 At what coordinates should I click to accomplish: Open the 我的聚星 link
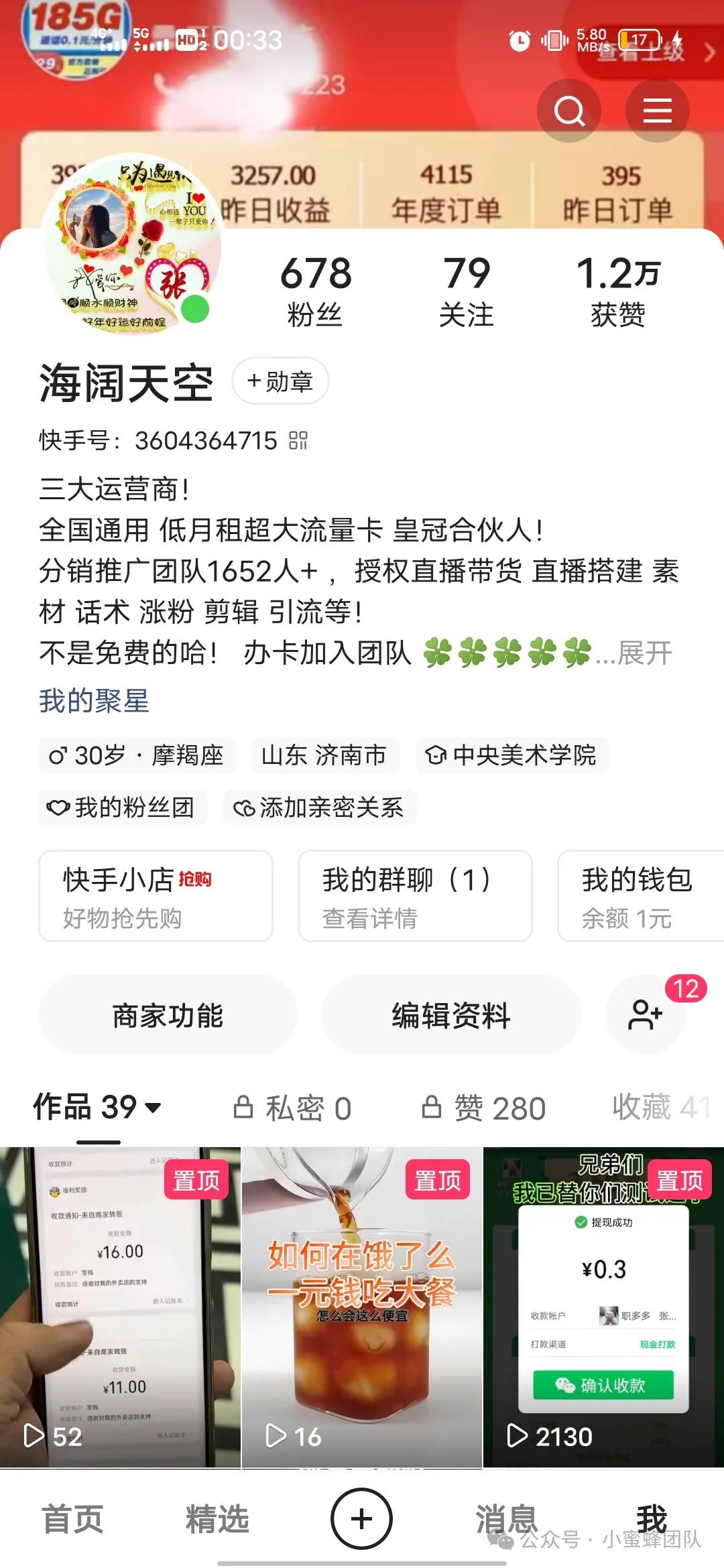(94, 704)
